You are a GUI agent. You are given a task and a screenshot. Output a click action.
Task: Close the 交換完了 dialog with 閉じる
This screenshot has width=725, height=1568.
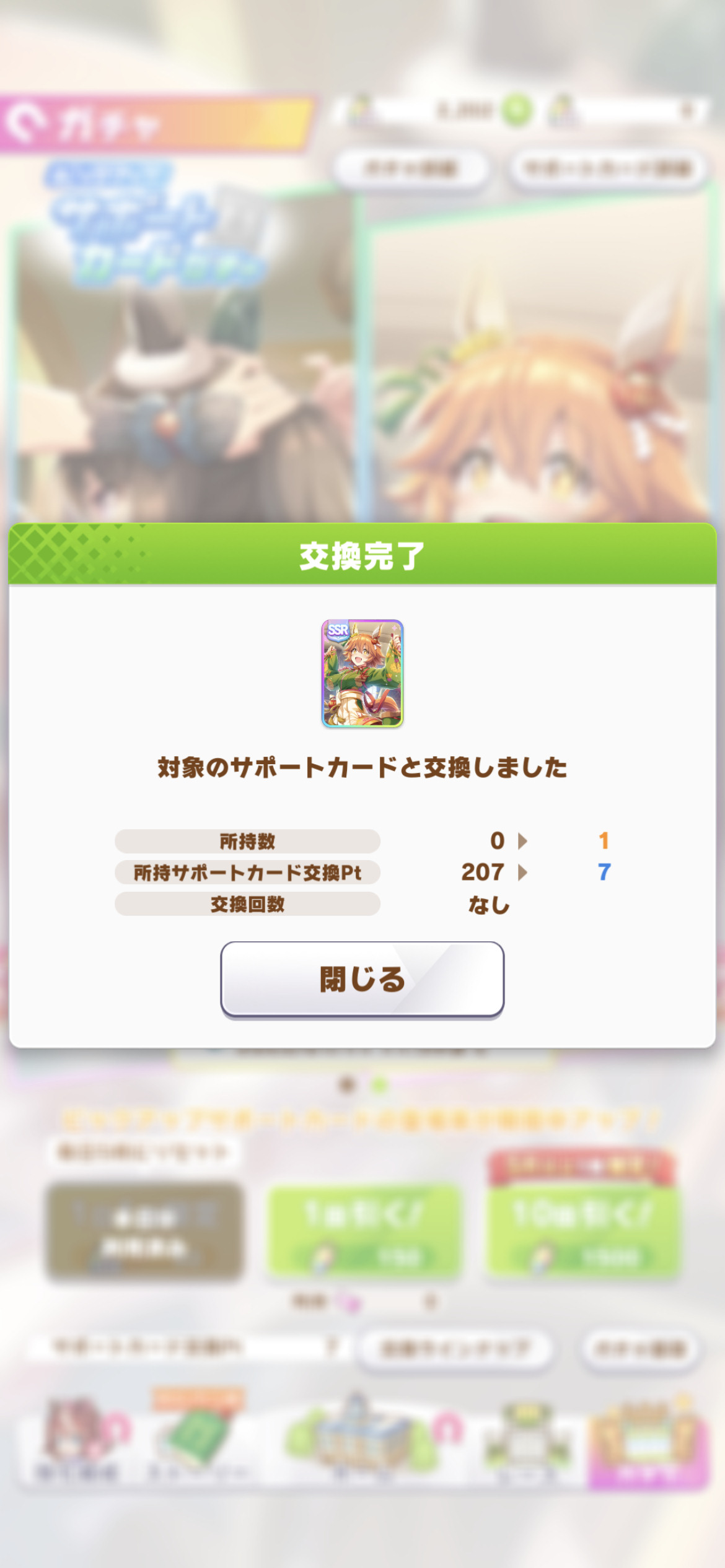tap(362, 979)
